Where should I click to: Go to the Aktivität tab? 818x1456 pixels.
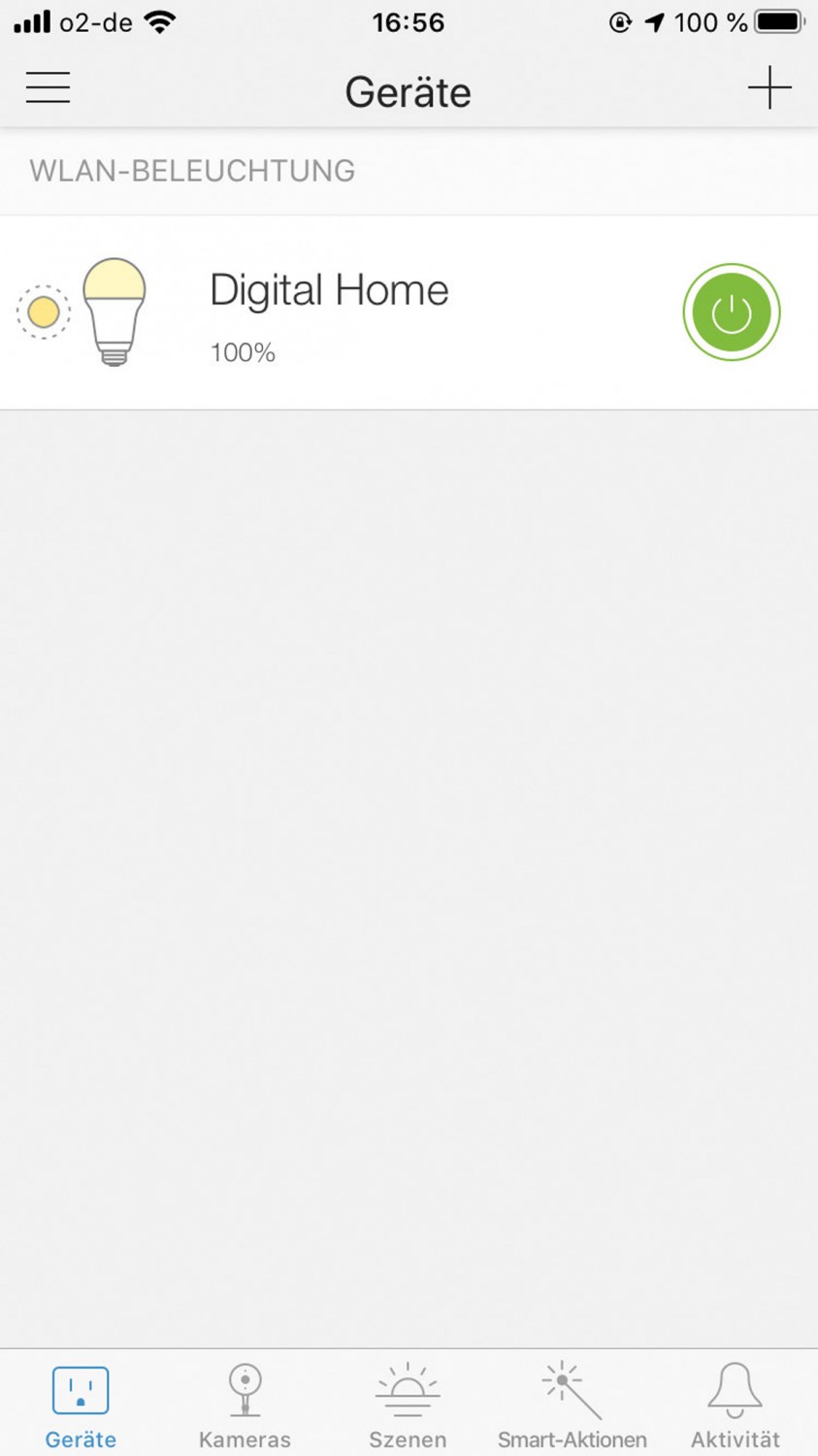click(735, 1404)
